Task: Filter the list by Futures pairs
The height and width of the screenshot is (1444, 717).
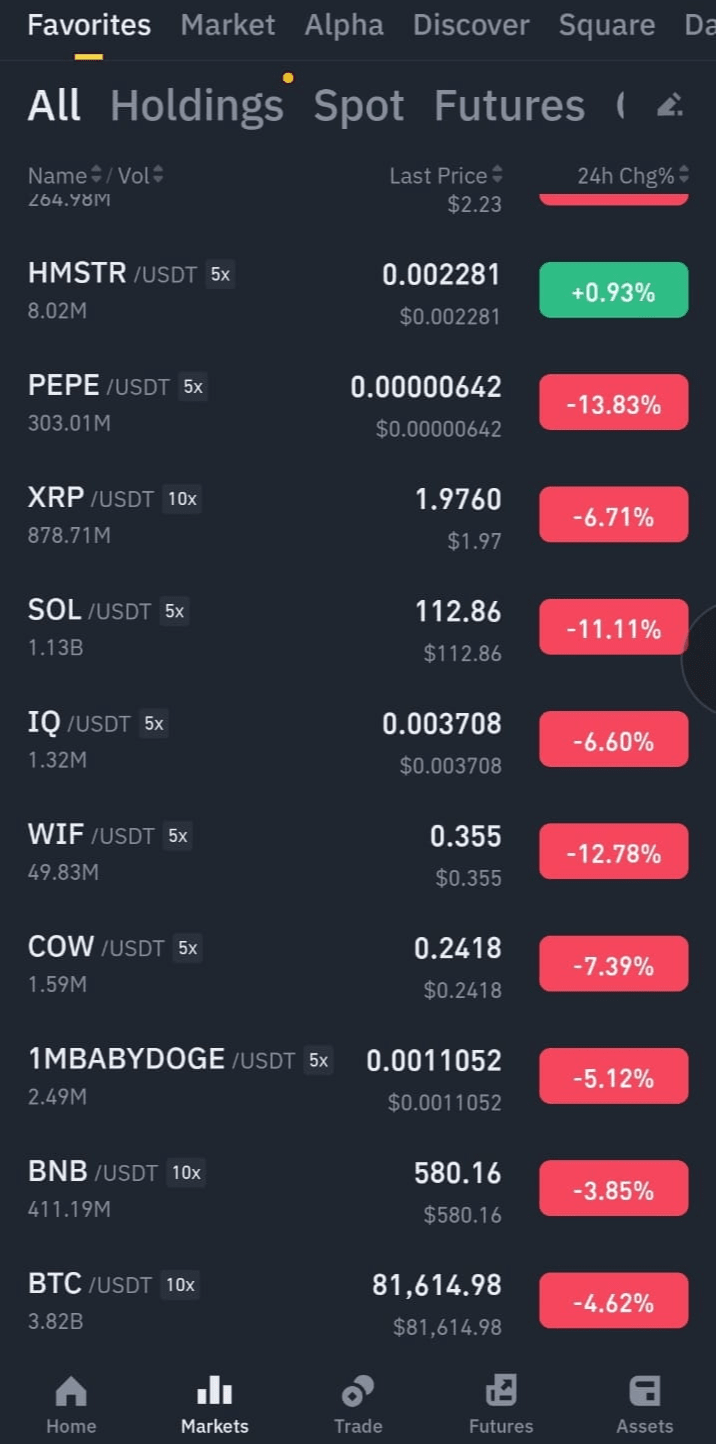Action: (509, 105)
